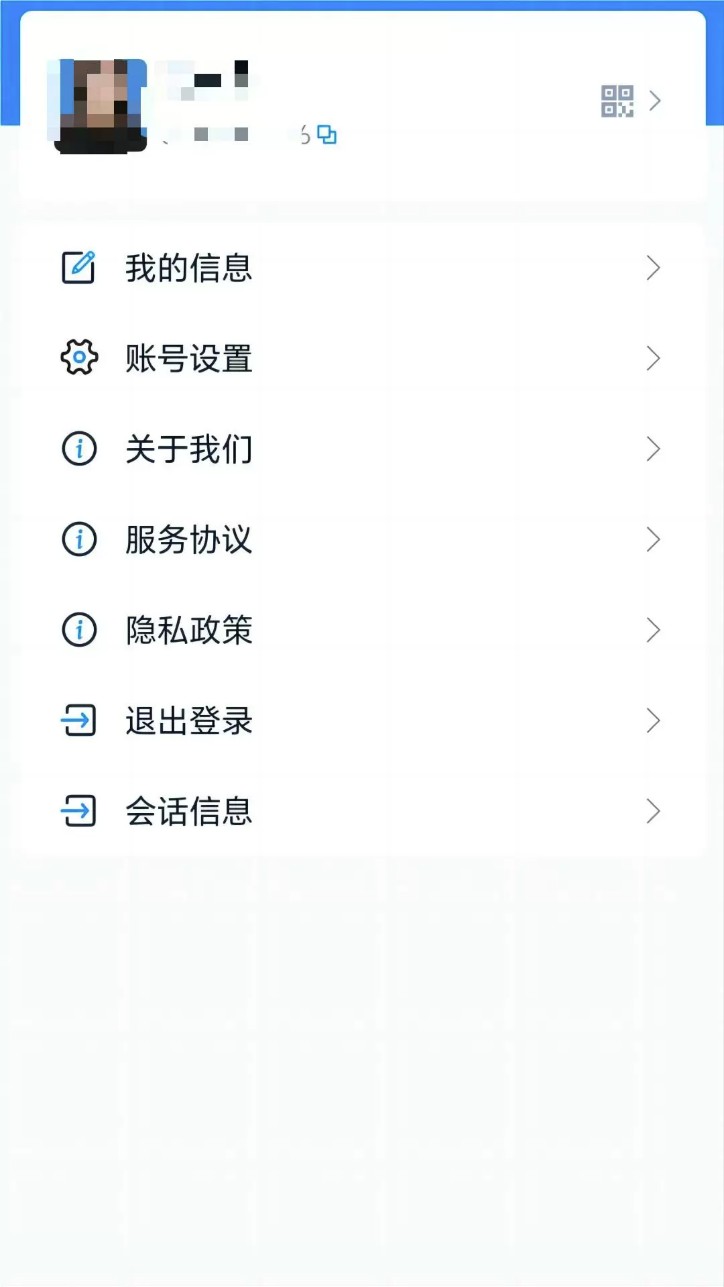Open the chevron next to 账号设置

click(x=653, y=358)
